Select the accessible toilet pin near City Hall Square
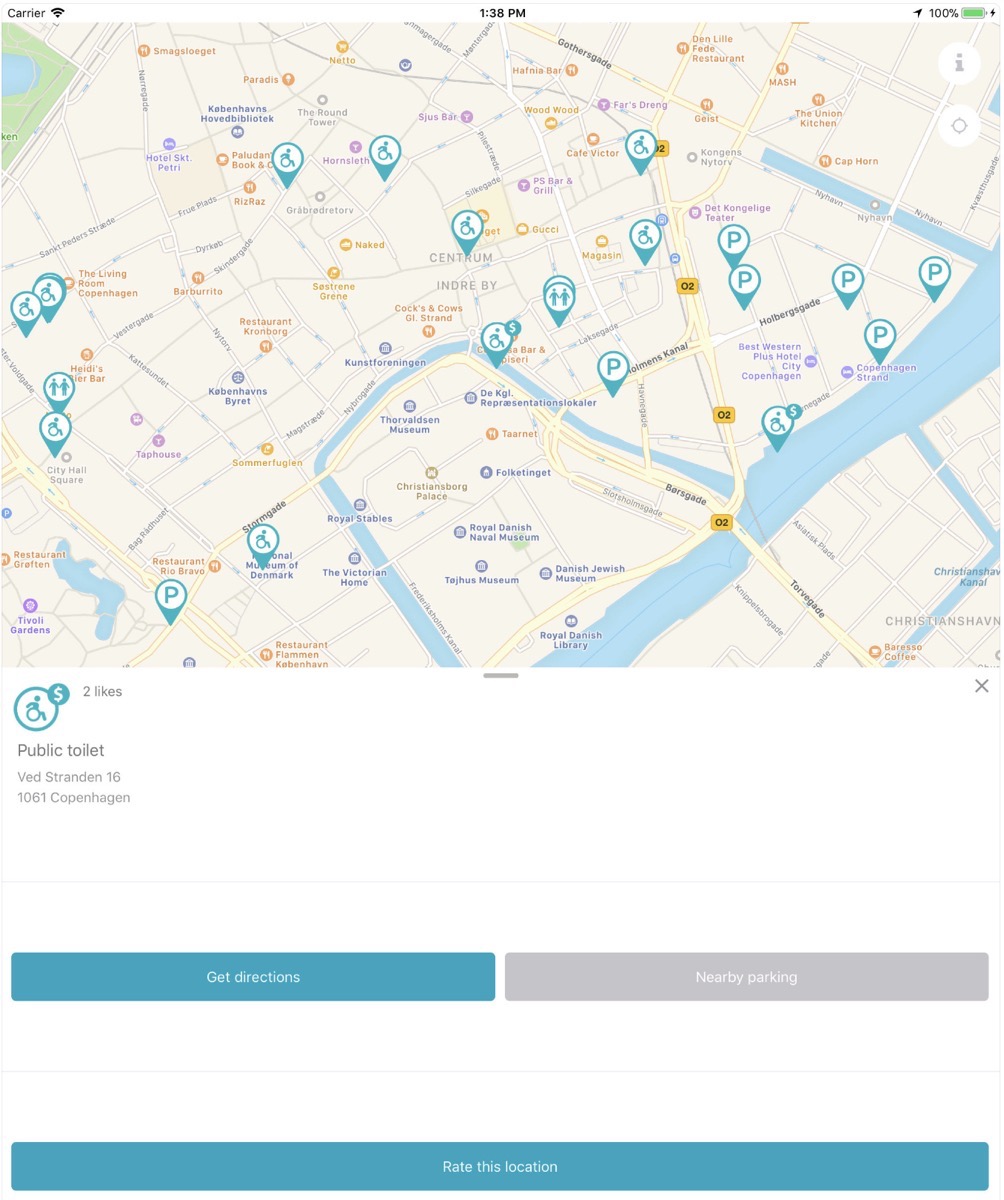The height and width of the screenshot is (1200, 1004). click(55, 430)
